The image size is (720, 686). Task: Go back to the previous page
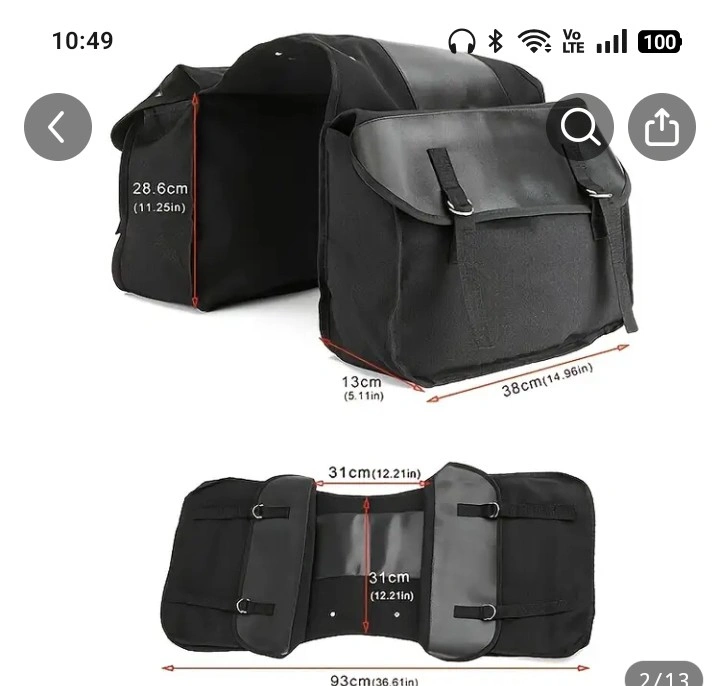point(58,127)
